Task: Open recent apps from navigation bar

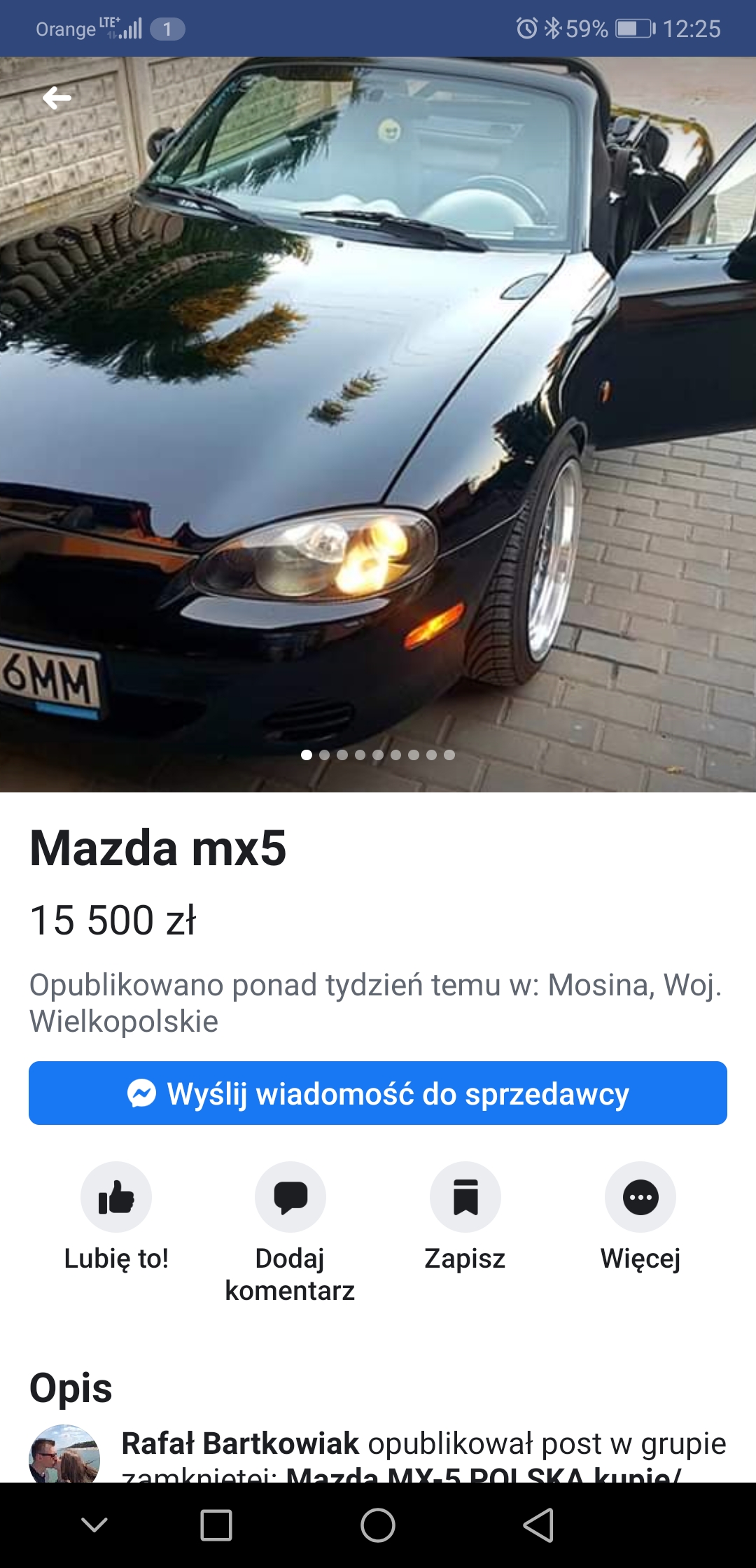Action: click(x=216, y=1525)
